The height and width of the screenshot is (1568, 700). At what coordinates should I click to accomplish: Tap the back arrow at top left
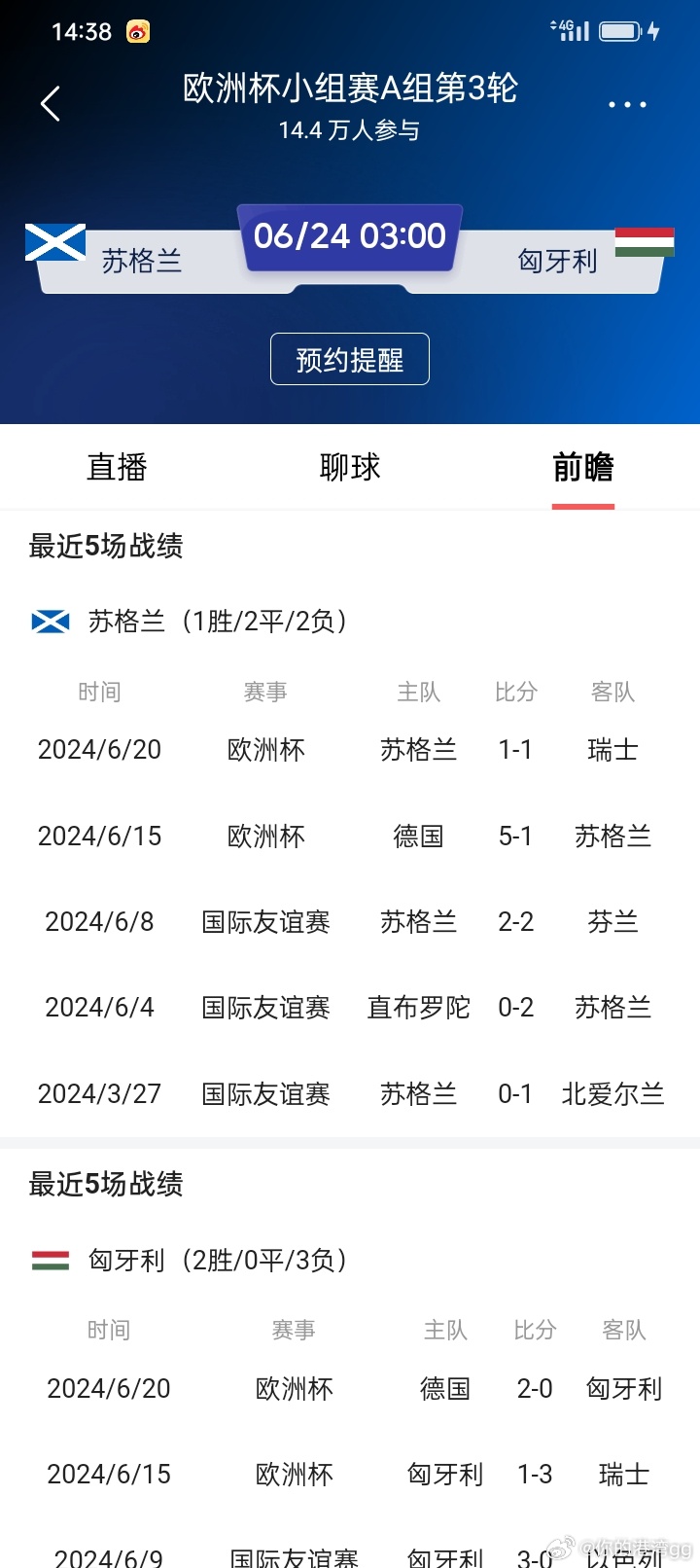(x=51, y=104)
